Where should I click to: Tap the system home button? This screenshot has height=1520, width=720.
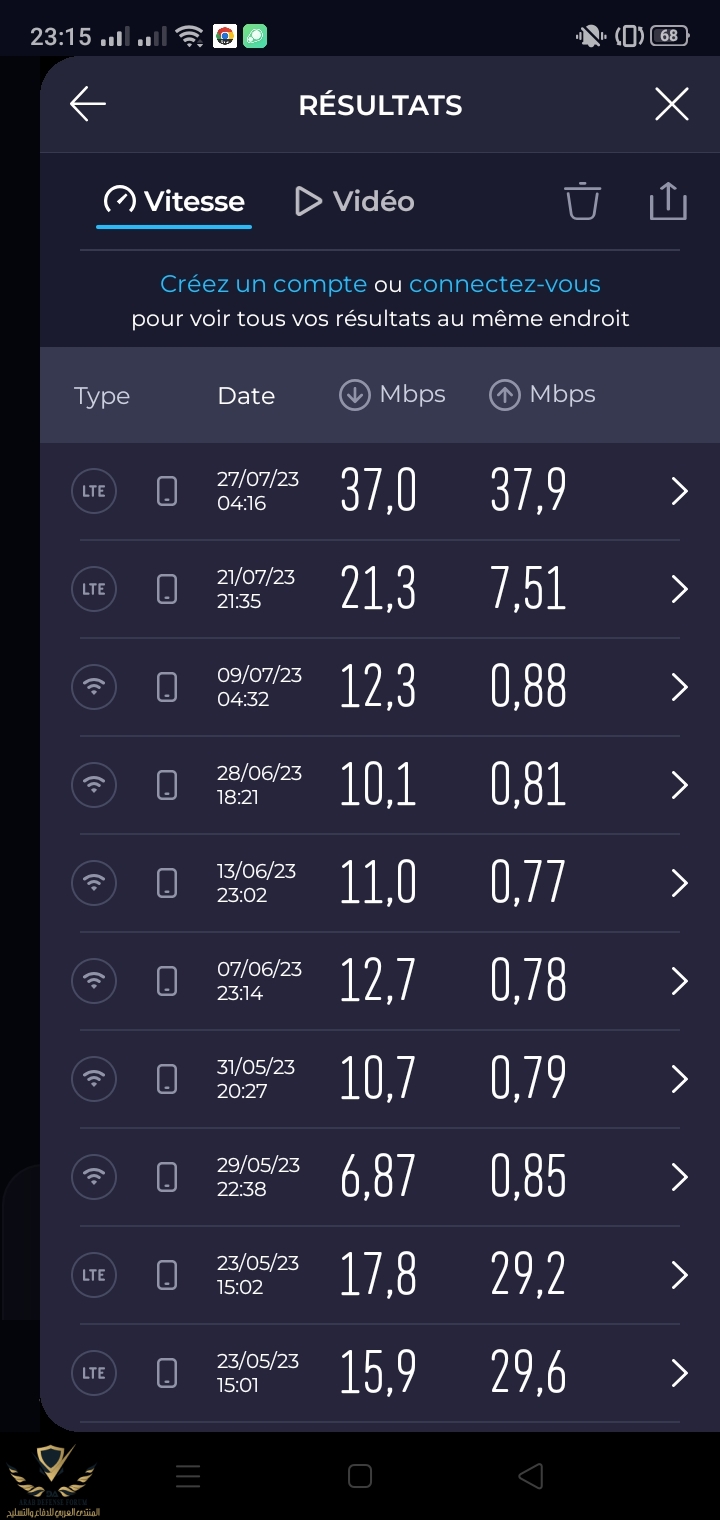point(360,1476)
